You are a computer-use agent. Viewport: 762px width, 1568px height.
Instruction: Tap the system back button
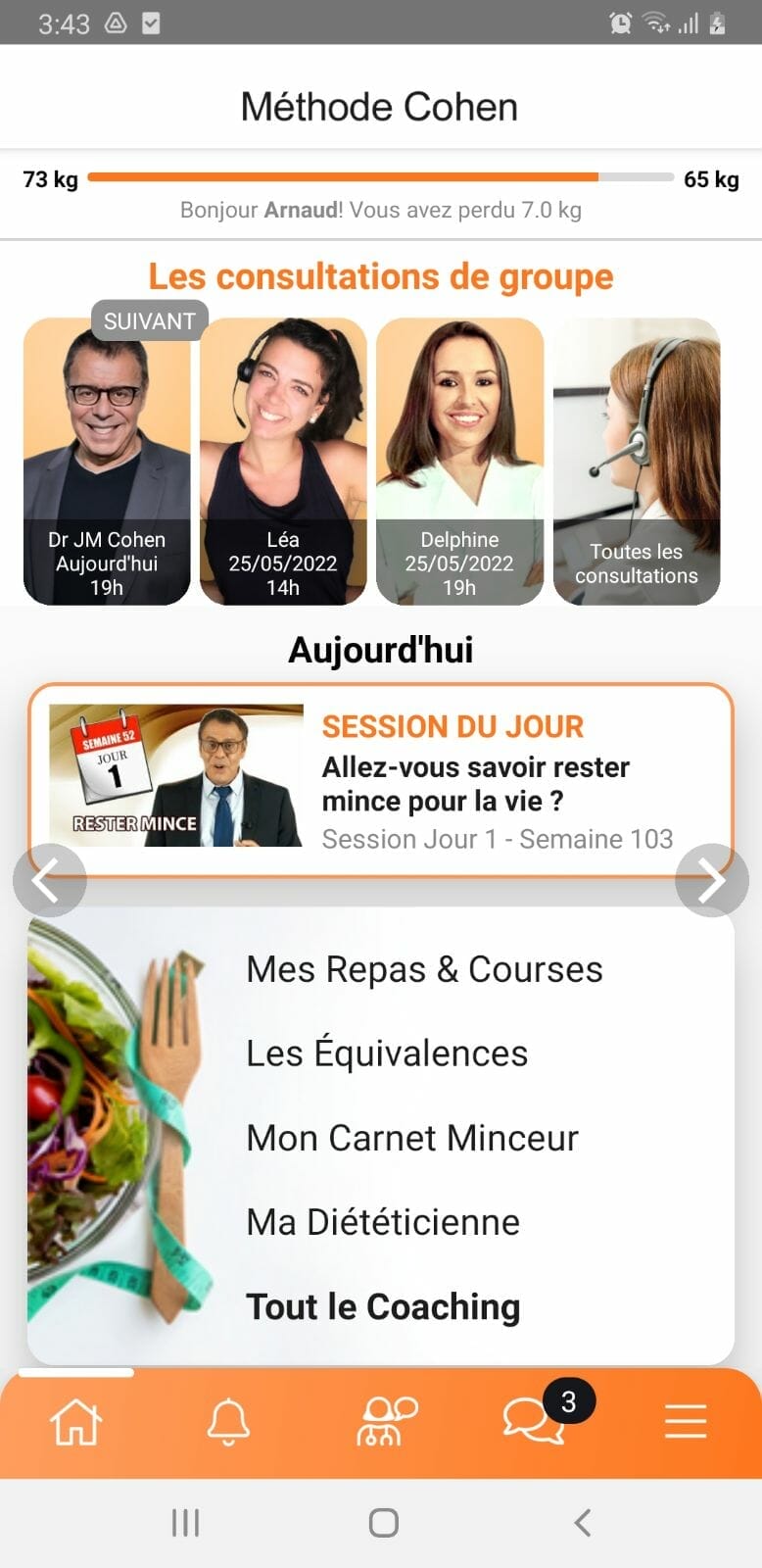(x=583, y=1522)
